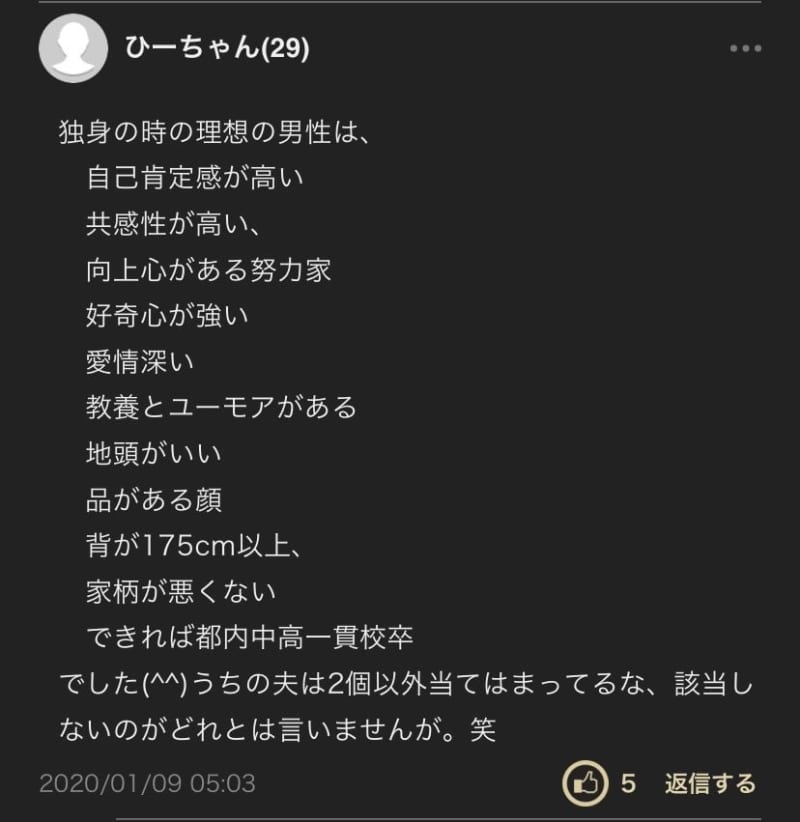Open ひーちゃん's profile avatar
This screenshot has height=822, width=800.
pyautogui.click(x=73, y=48)
